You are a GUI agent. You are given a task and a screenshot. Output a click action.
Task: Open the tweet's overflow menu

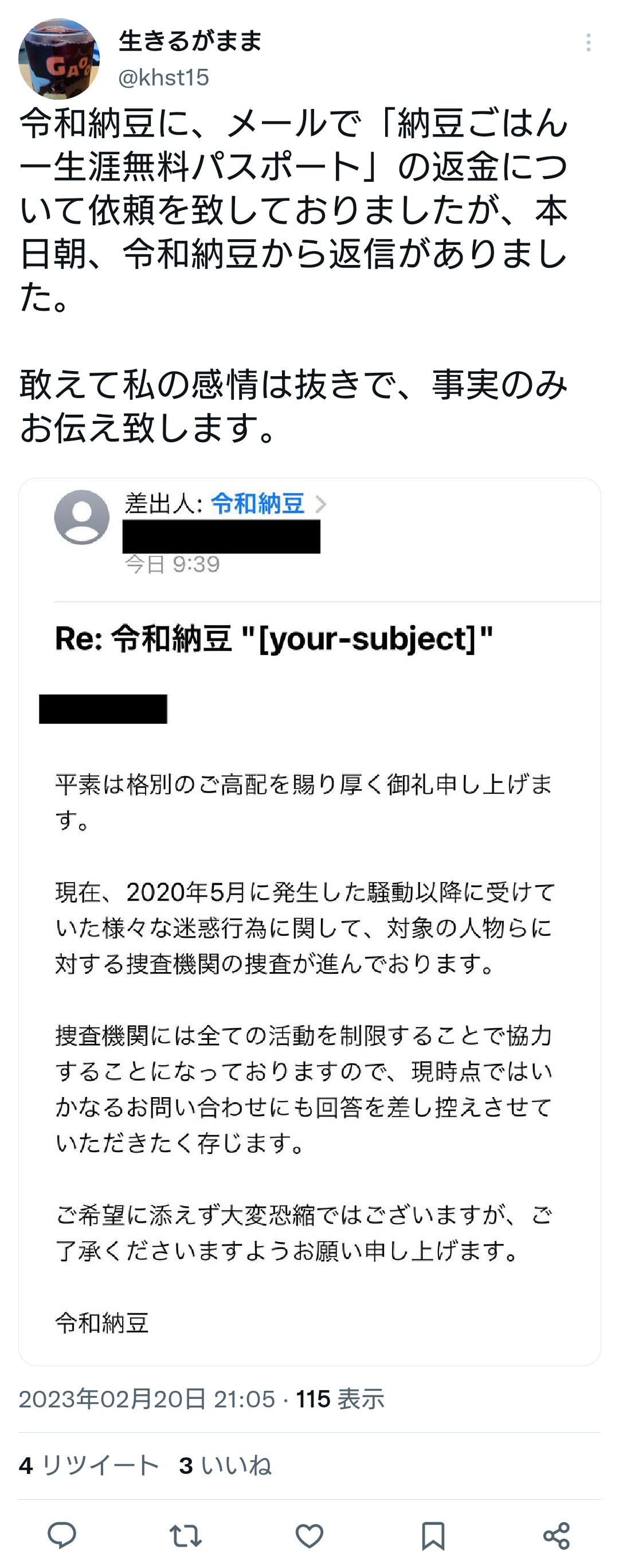click(588, 42)
